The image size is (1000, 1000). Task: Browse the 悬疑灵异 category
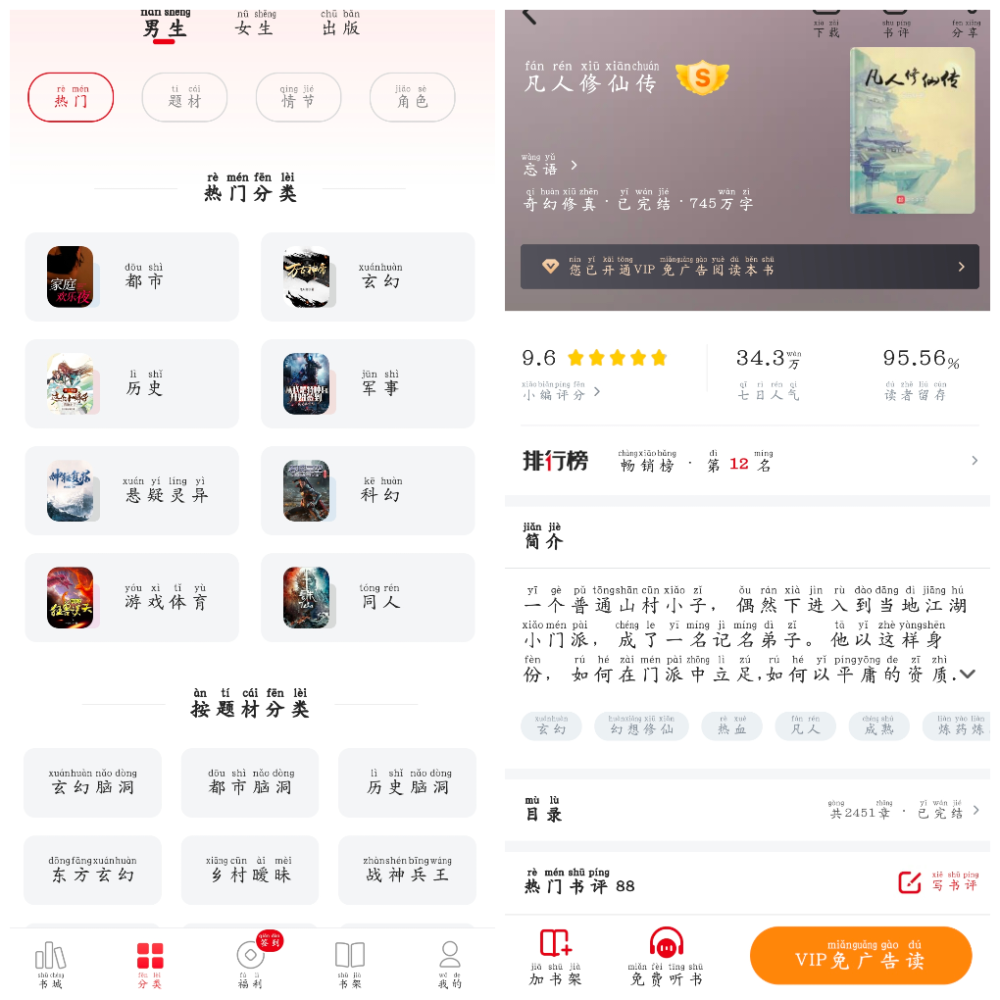[x=132, y=491]
